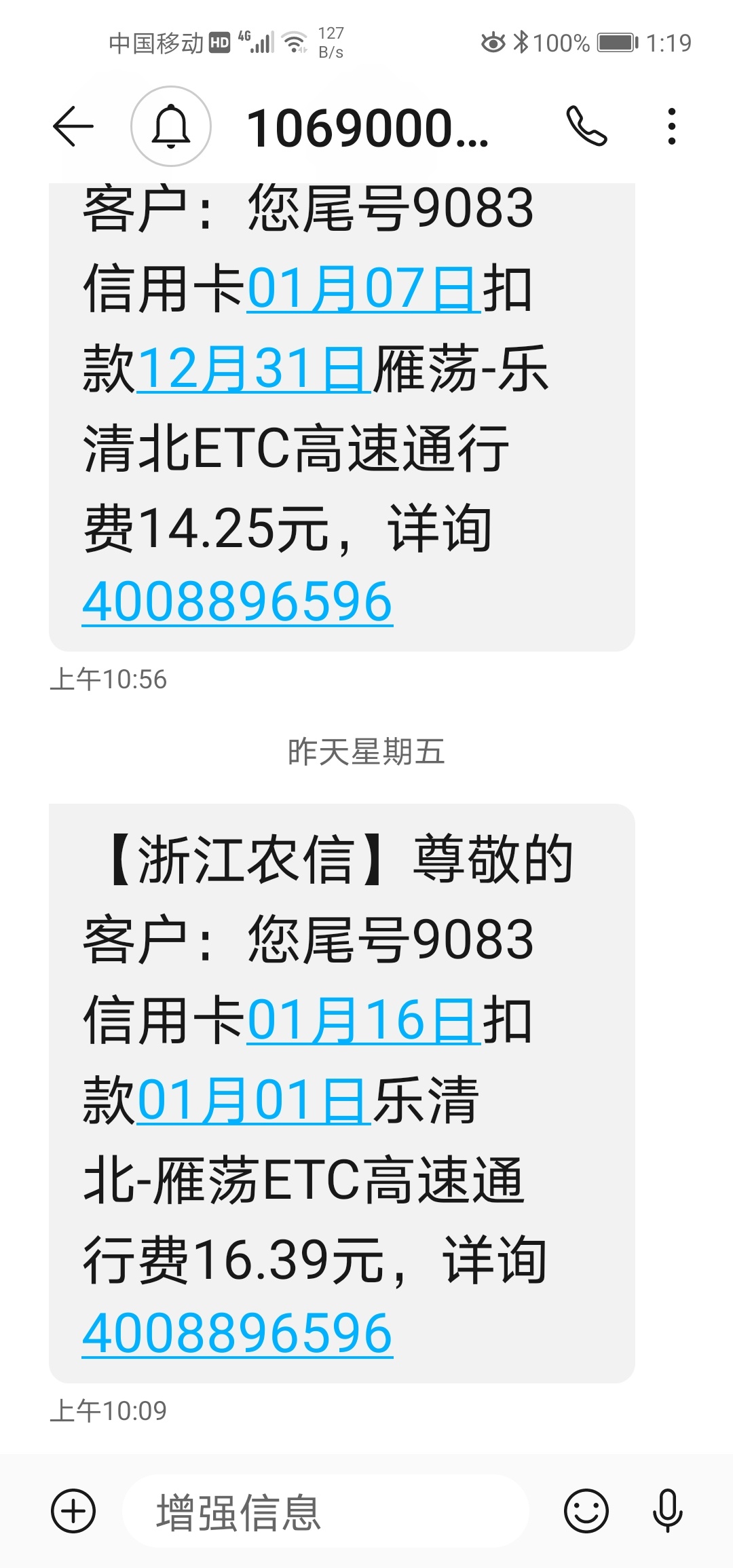Tap 4008896596 in the 16.39元 message

coord(238,1333)
